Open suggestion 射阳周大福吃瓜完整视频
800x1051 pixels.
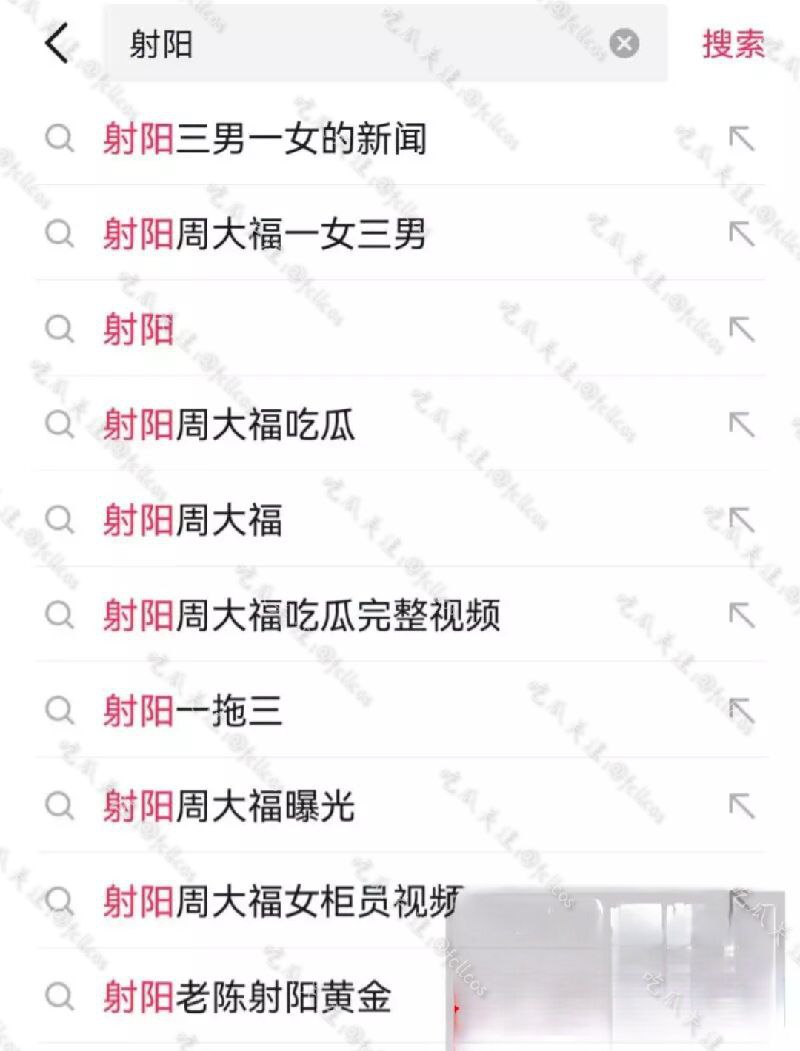(301, 615)
